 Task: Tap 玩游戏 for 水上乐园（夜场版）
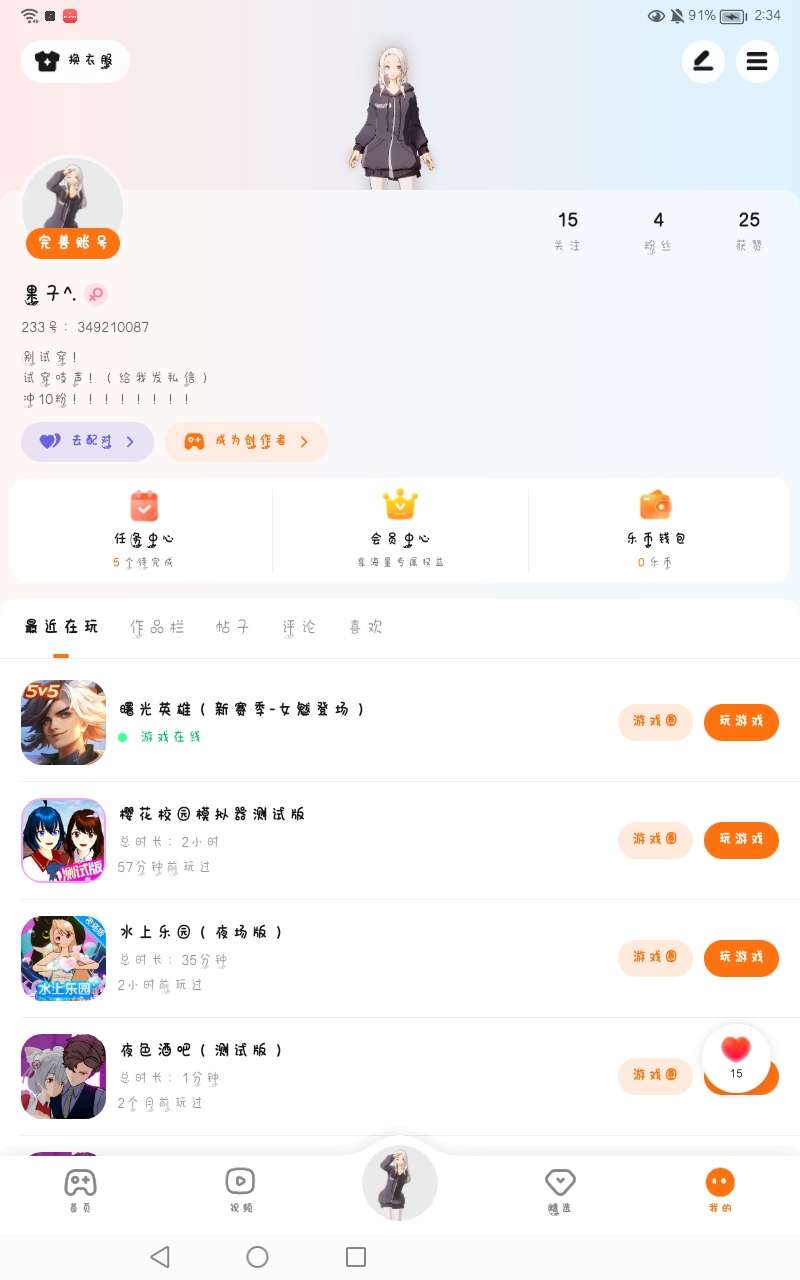(x=741, y=958)
